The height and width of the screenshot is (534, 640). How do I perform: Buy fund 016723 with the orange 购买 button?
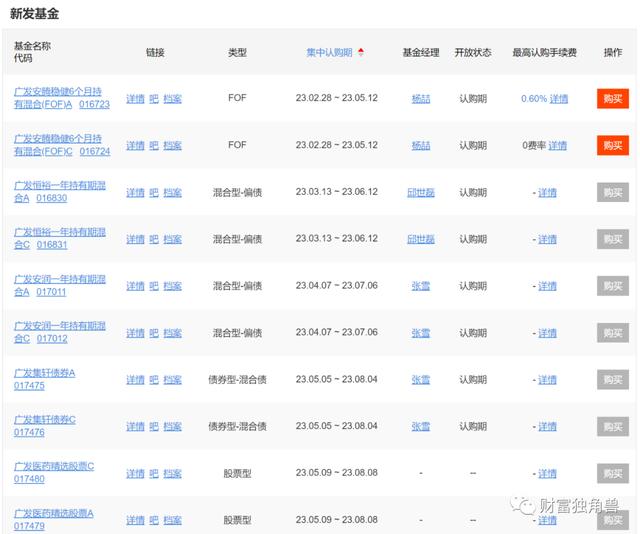(x=612, y=98)
